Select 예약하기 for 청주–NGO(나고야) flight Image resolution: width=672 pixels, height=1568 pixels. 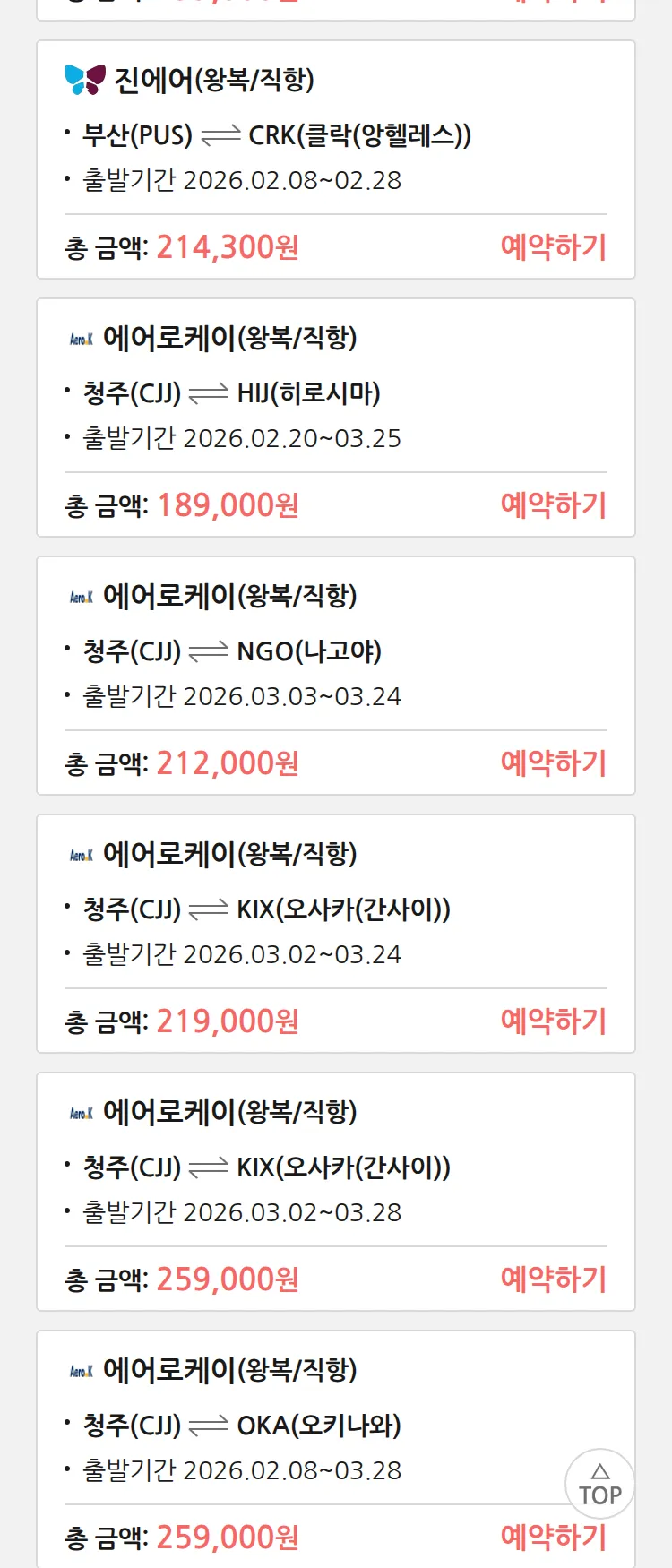[553, 763]
